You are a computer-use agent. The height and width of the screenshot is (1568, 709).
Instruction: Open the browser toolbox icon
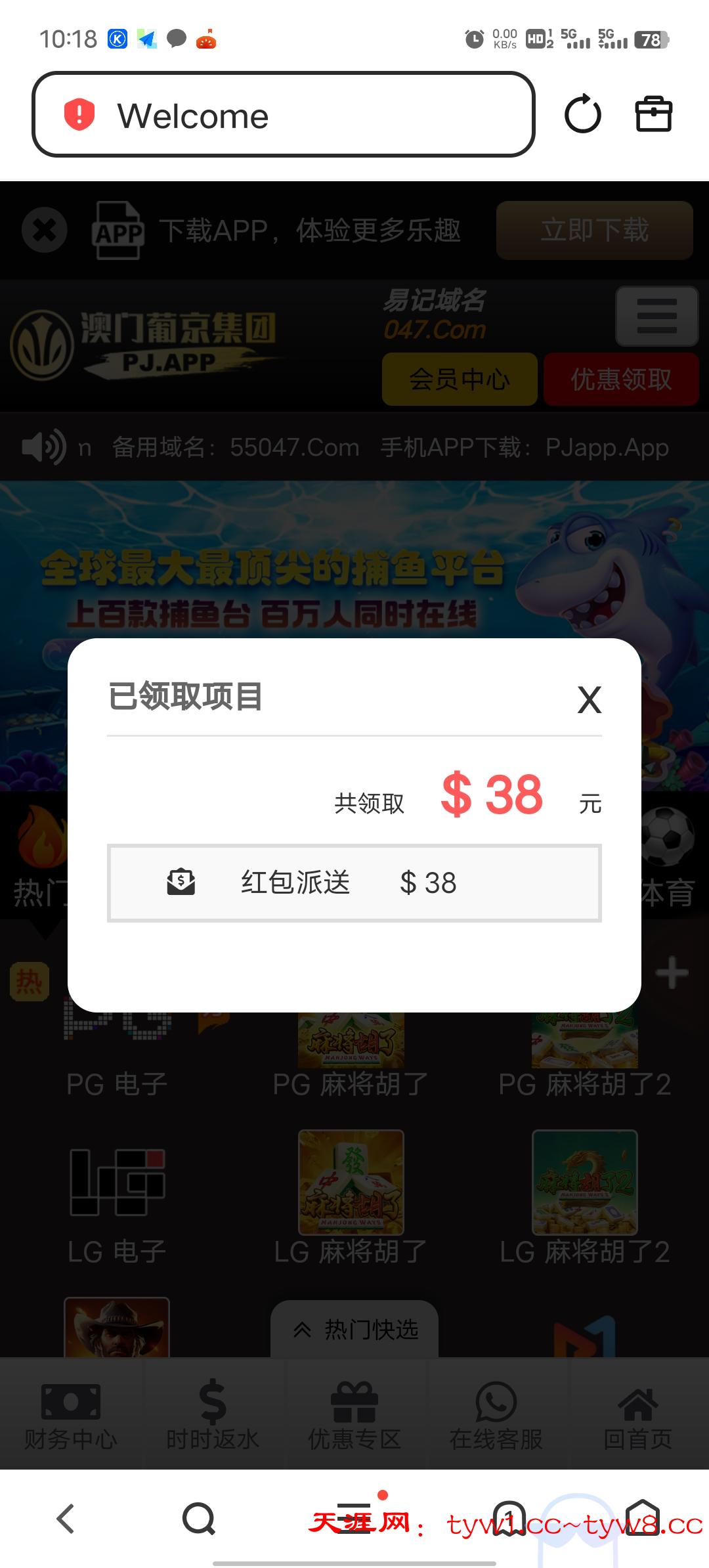653,115
